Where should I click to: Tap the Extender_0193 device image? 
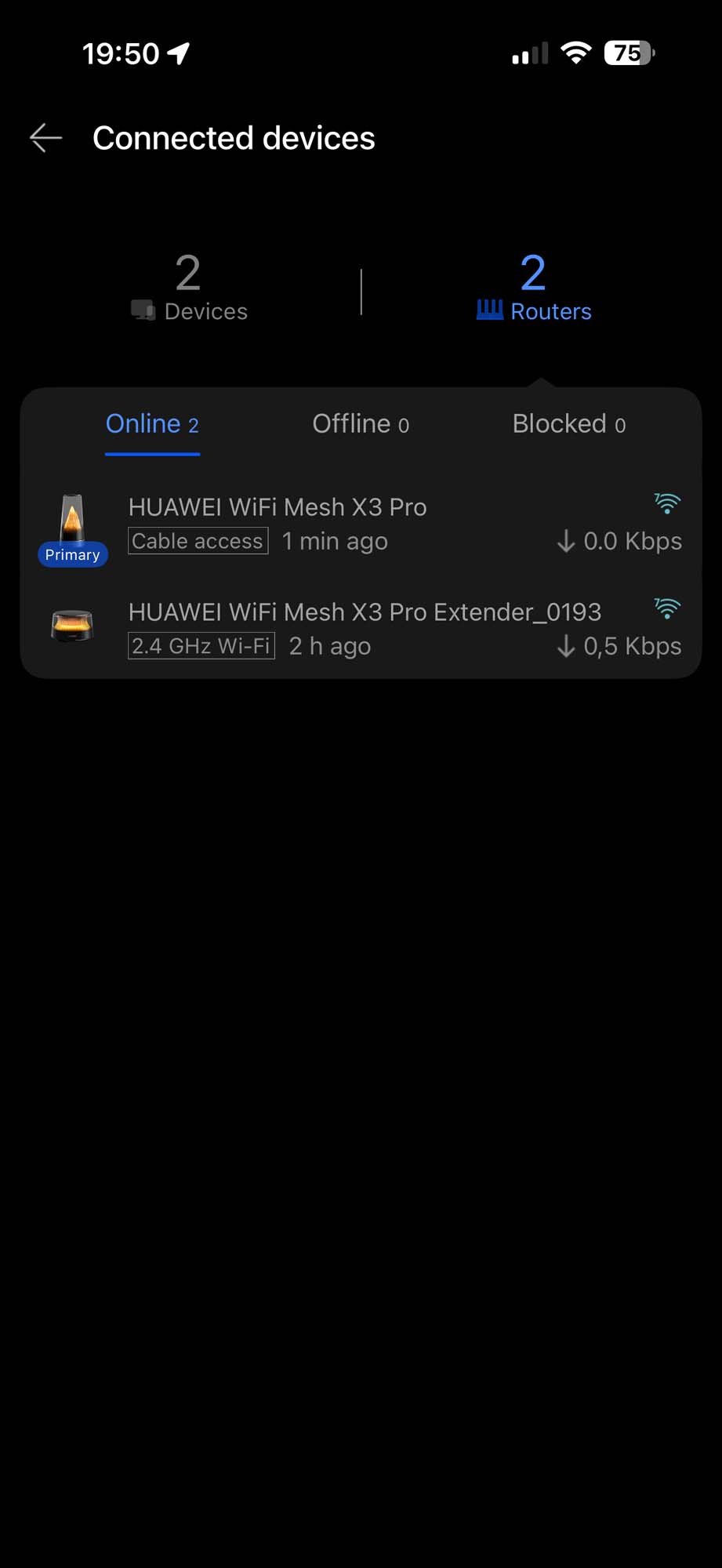[73, 623]
